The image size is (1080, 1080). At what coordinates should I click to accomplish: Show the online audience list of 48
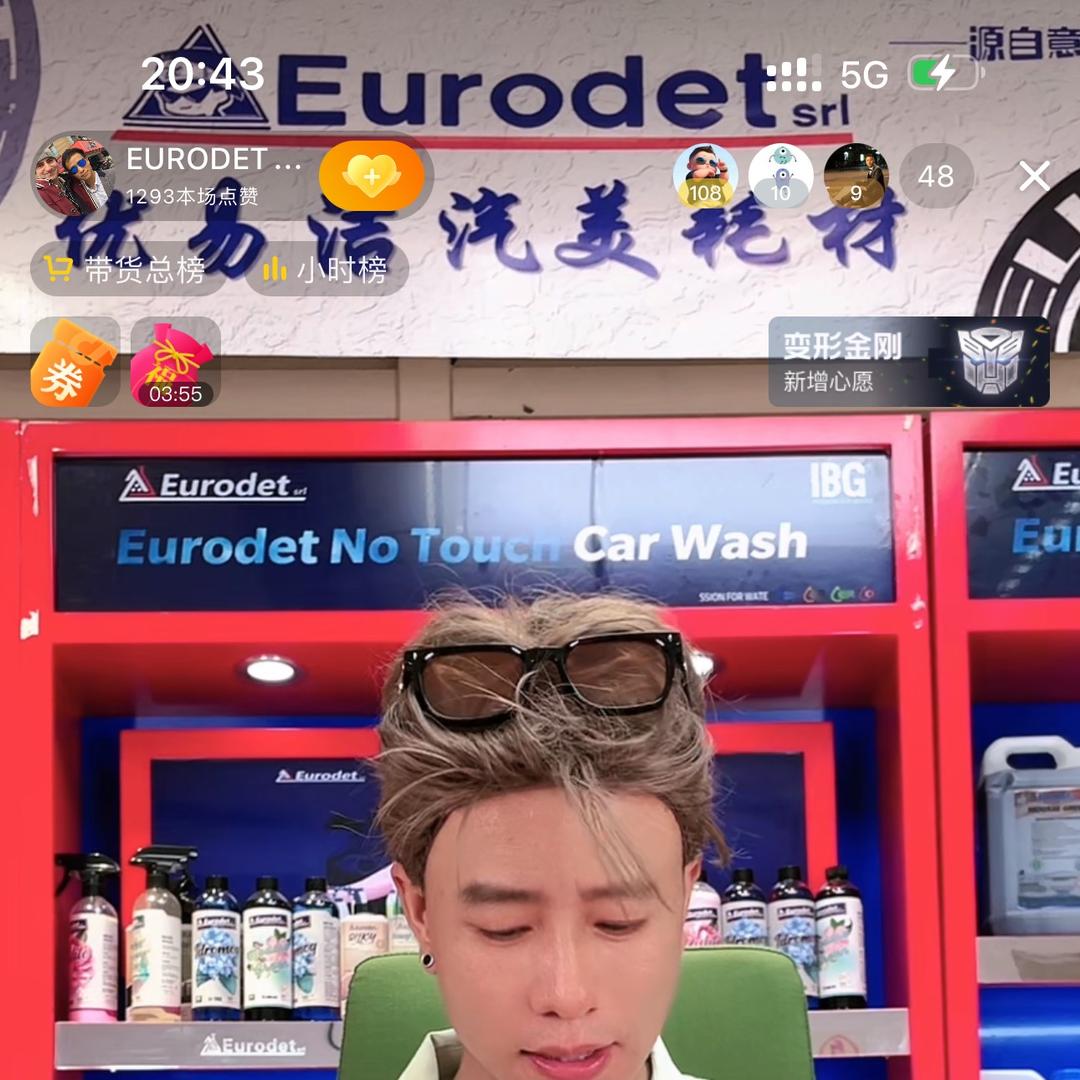[x=936, y=177]
